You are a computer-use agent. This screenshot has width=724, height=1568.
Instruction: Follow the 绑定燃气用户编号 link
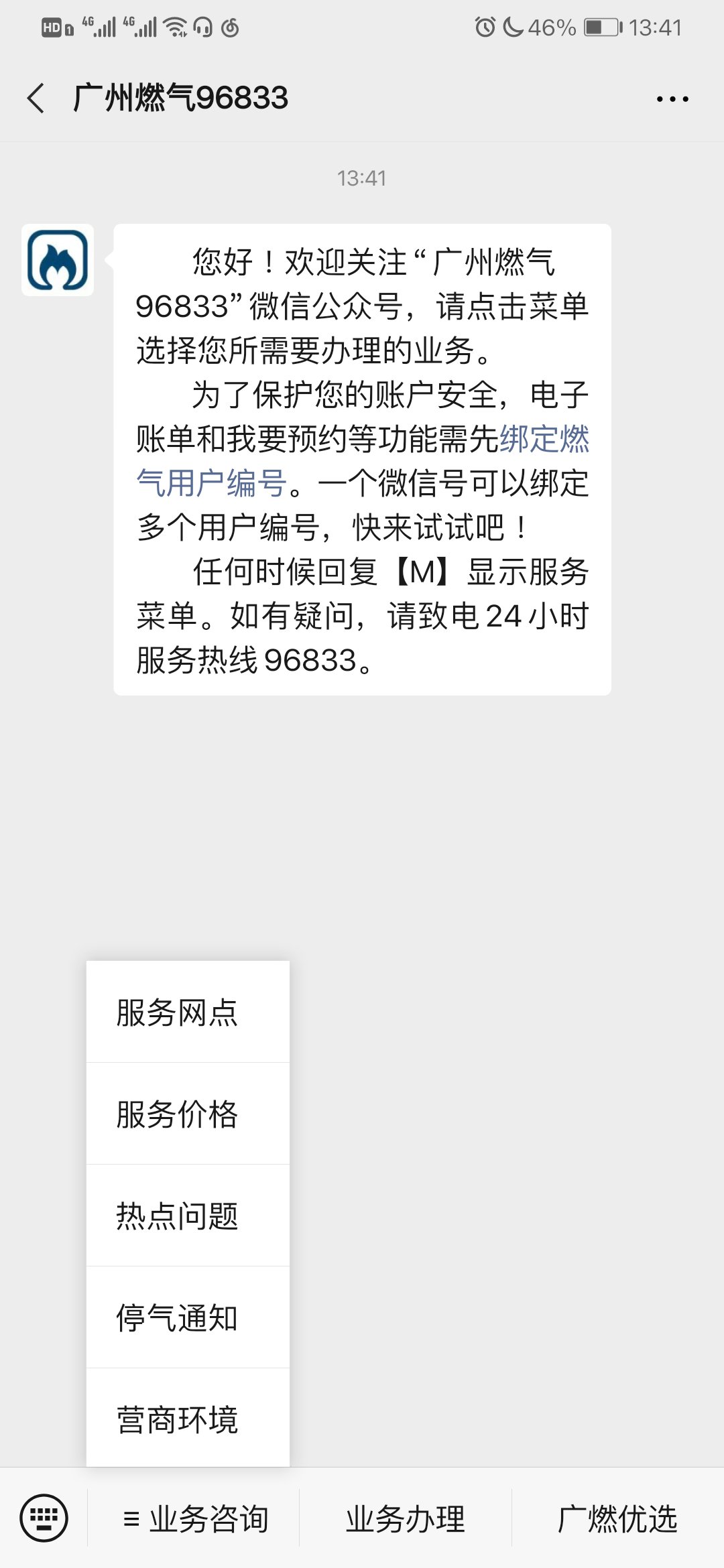362,461
